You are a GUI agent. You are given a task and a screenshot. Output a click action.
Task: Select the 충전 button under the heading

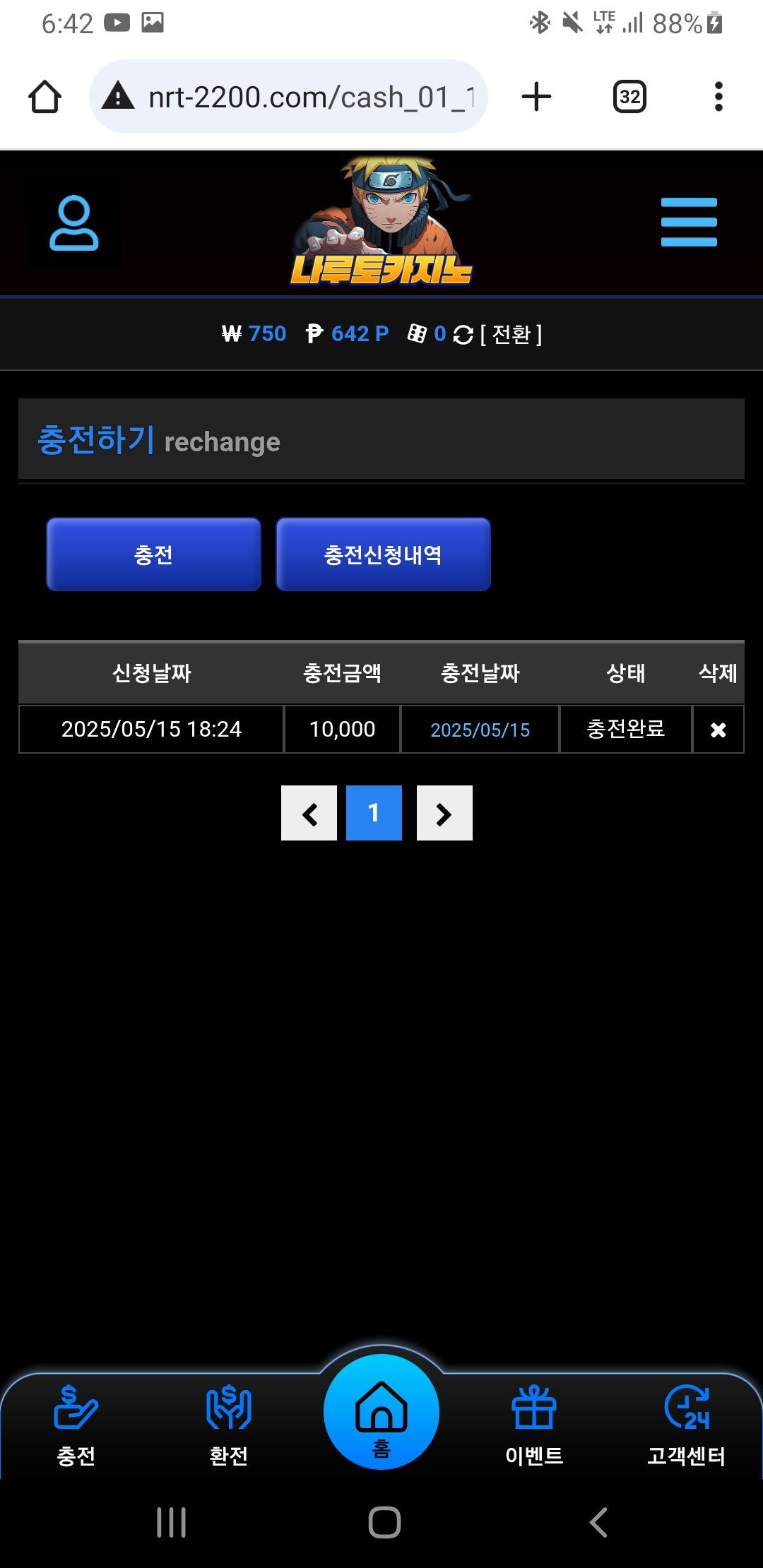tap(154, 554)
